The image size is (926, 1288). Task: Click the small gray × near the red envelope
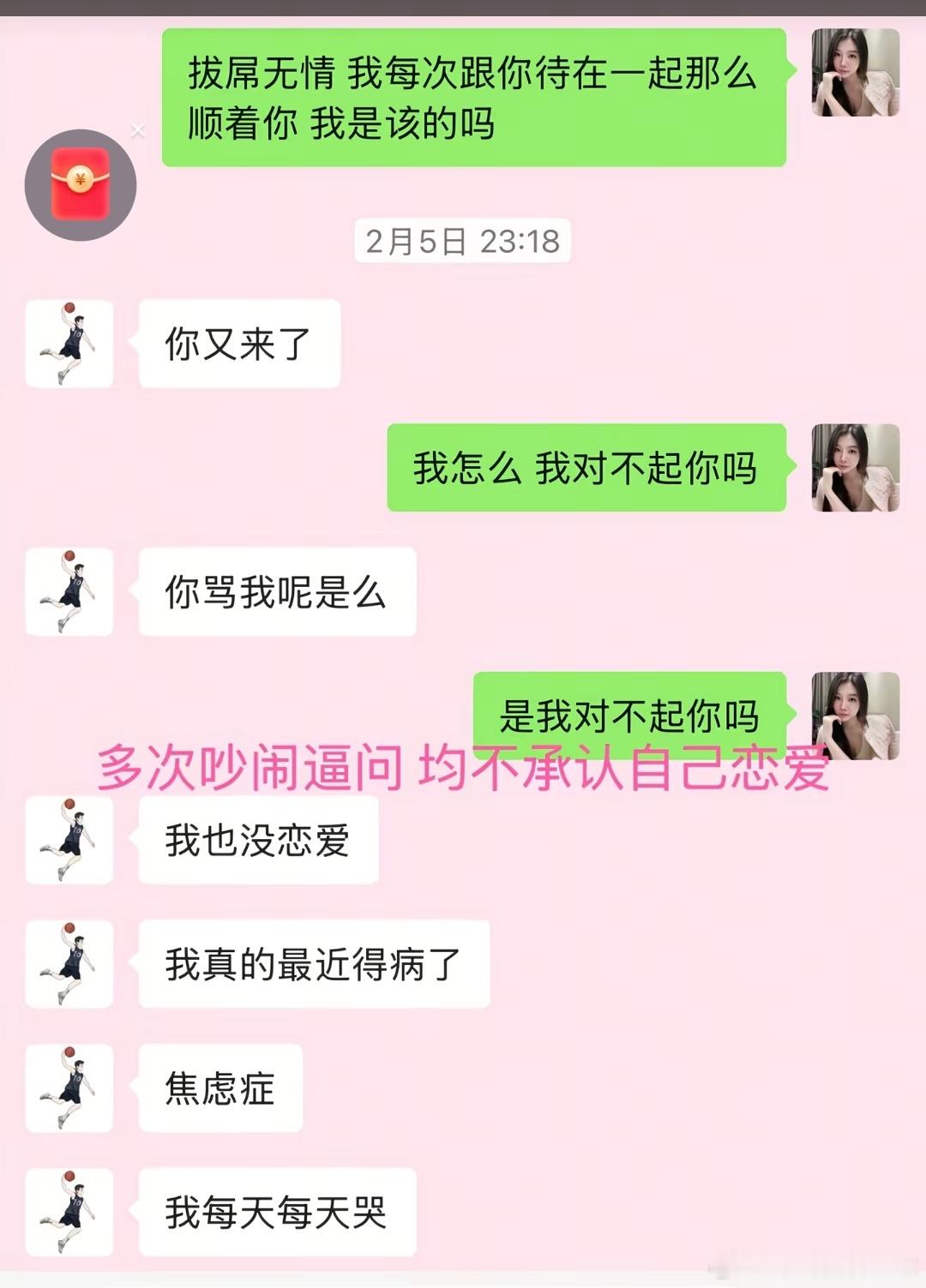(x=140, y=129)
